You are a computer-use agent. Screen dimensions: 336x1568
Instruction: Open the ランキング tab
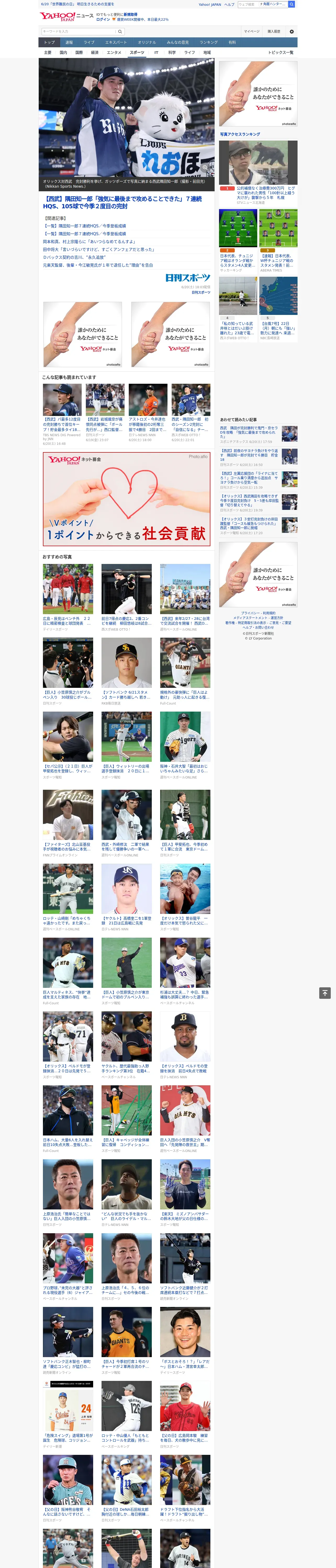click(x=209, y=43)
